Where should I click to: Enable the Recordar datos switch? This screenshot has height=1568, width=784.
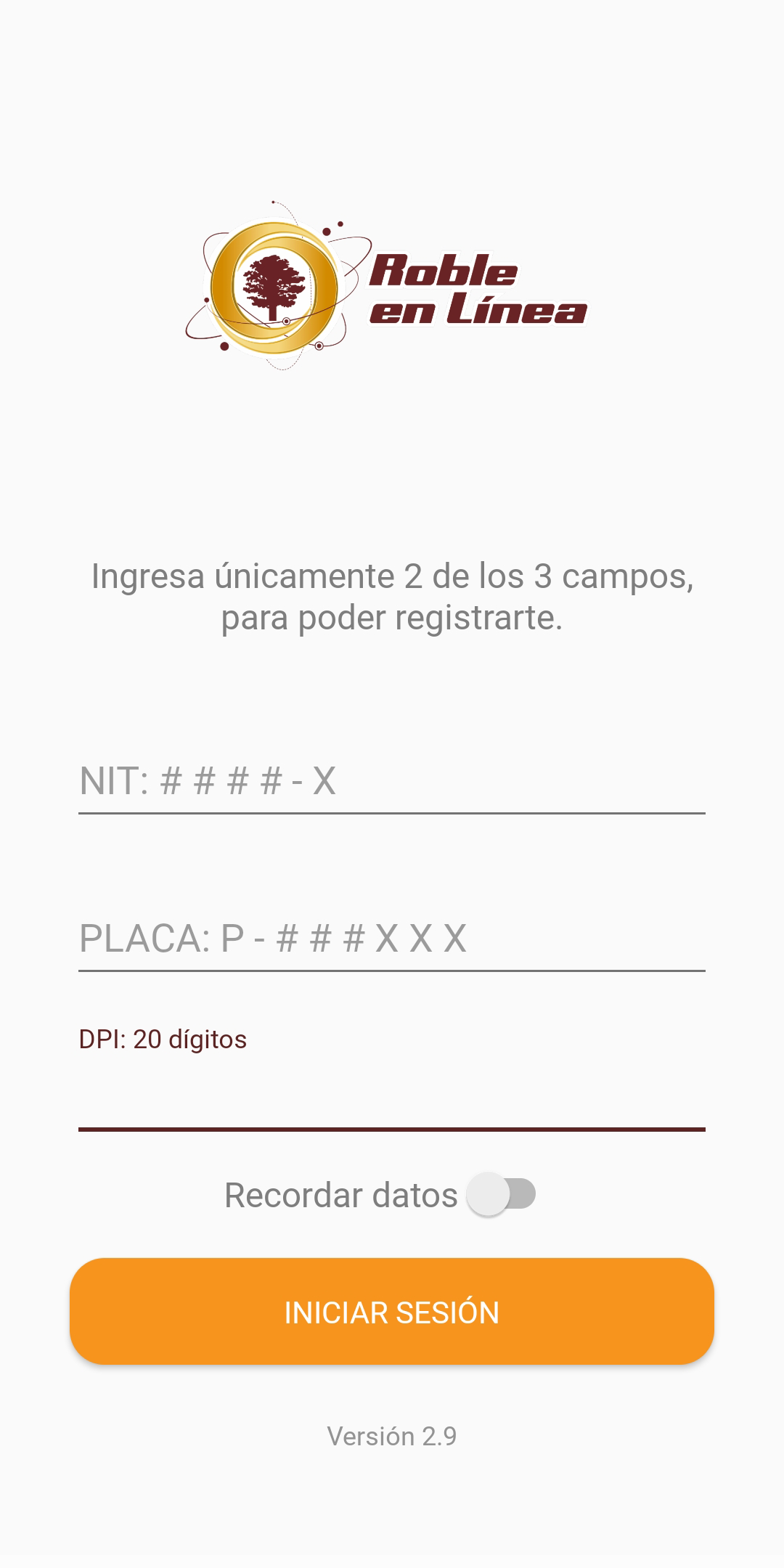coord(501,1194)
